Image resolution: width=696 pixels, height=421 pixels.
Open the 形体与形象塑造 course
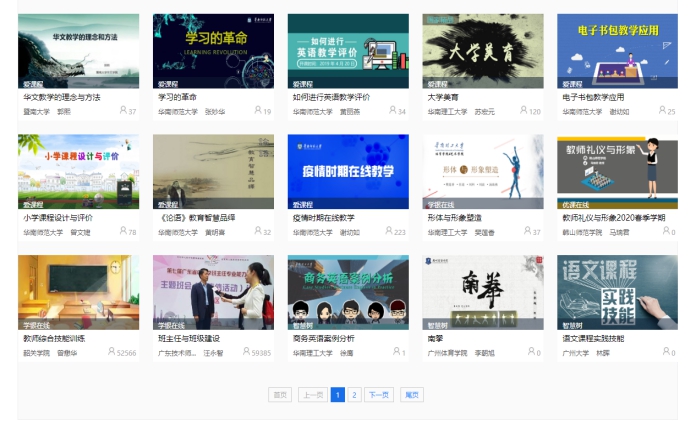coord(483,171)
